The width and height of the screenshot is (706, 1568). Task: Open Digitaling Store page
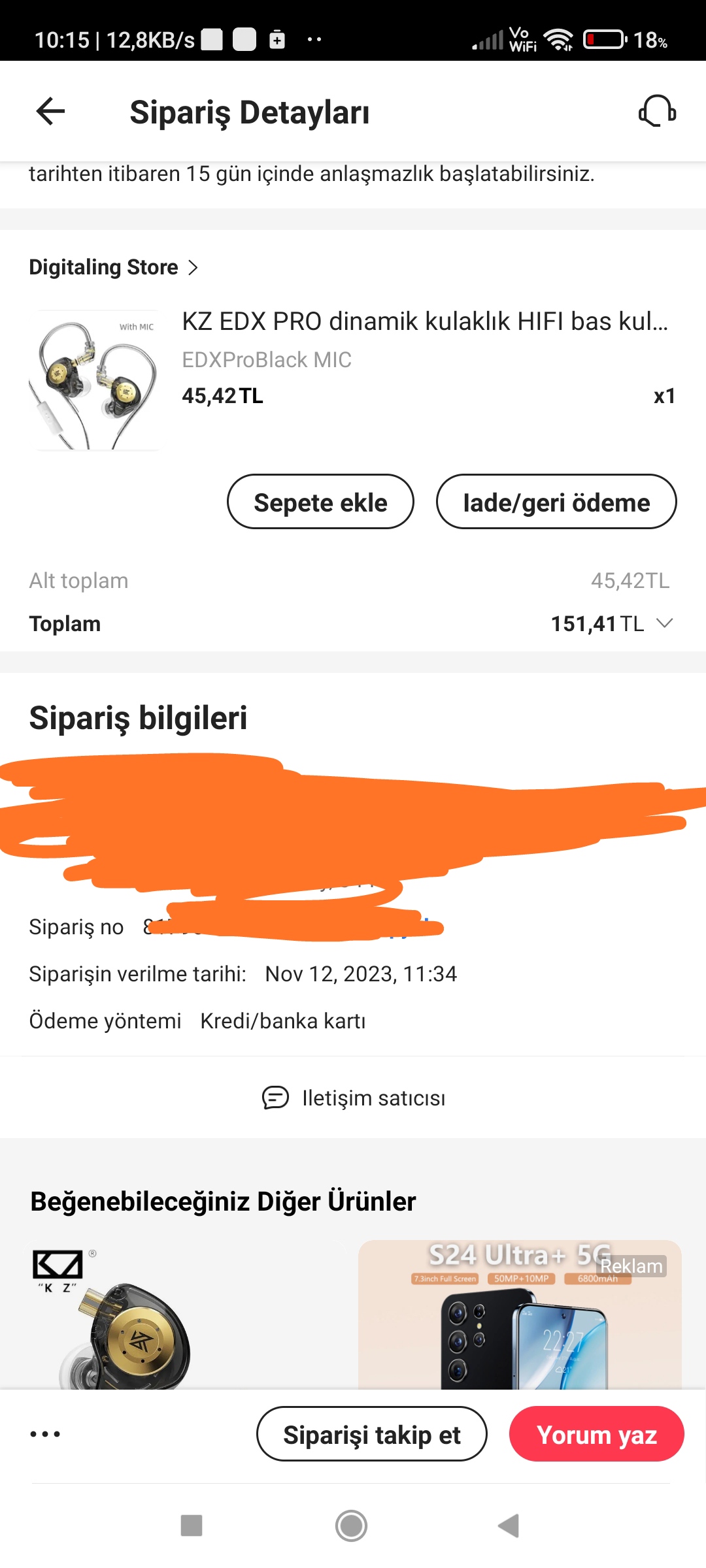(x=114, y=267)
